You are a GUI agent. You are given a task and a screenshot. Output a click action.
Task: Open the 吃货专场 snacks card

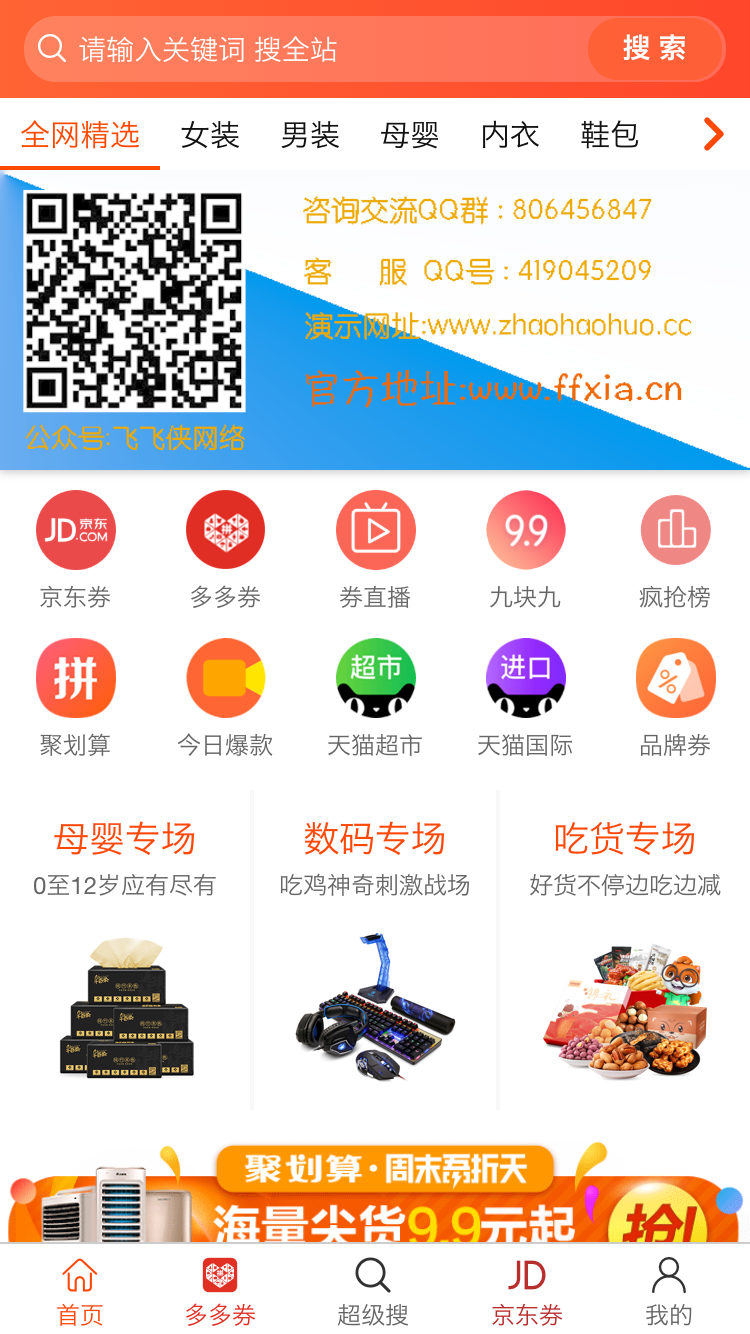625,950
